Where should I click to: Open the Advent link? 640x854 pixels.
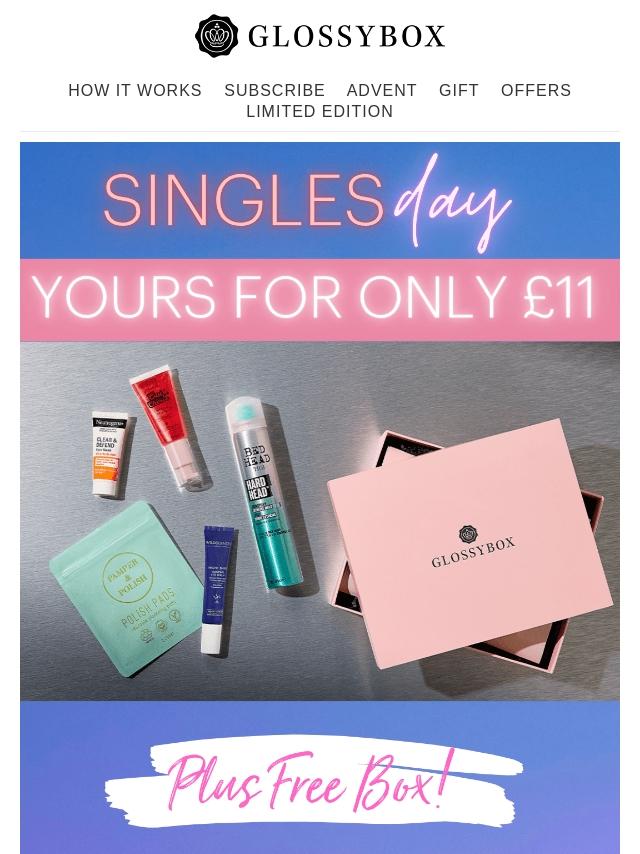pos(381,90)
